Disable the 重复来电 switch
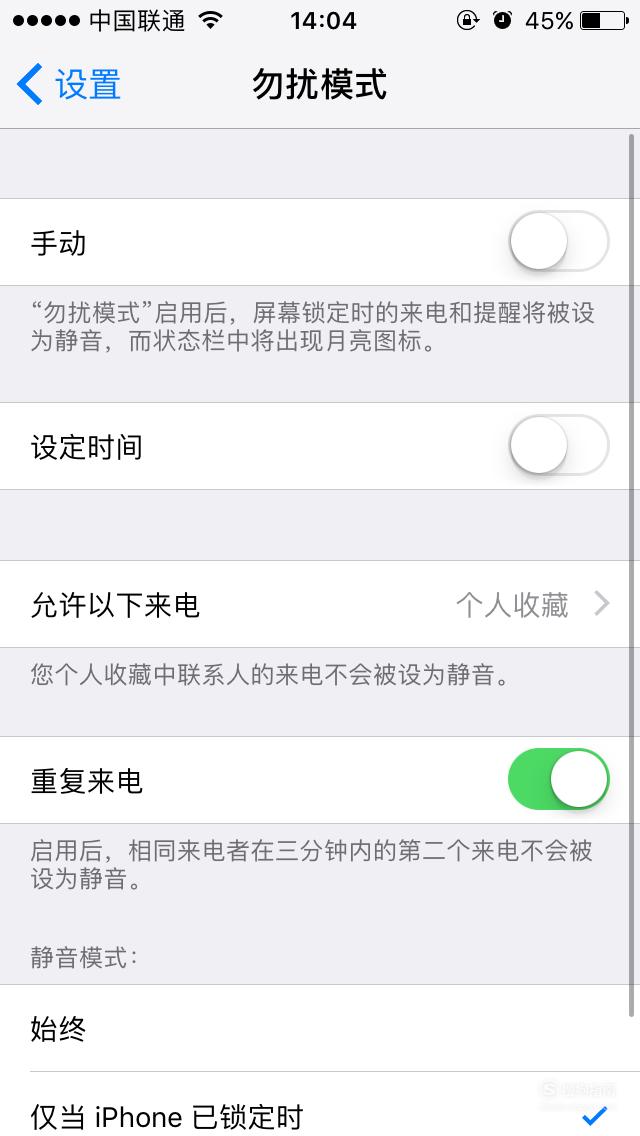The width and height of the screenshot is (640, 1136). click(559, 780)
